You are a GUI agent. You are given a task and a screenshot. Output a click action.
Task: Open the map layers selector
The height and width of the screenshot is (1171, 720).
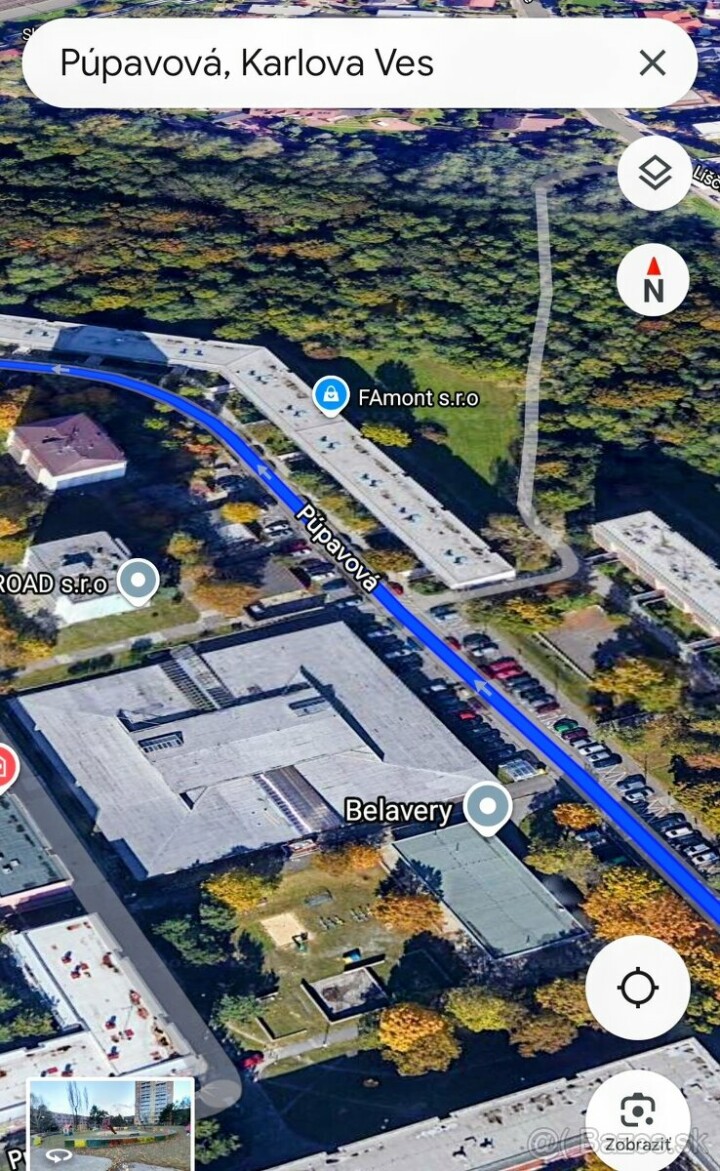[x=654, y=174]
